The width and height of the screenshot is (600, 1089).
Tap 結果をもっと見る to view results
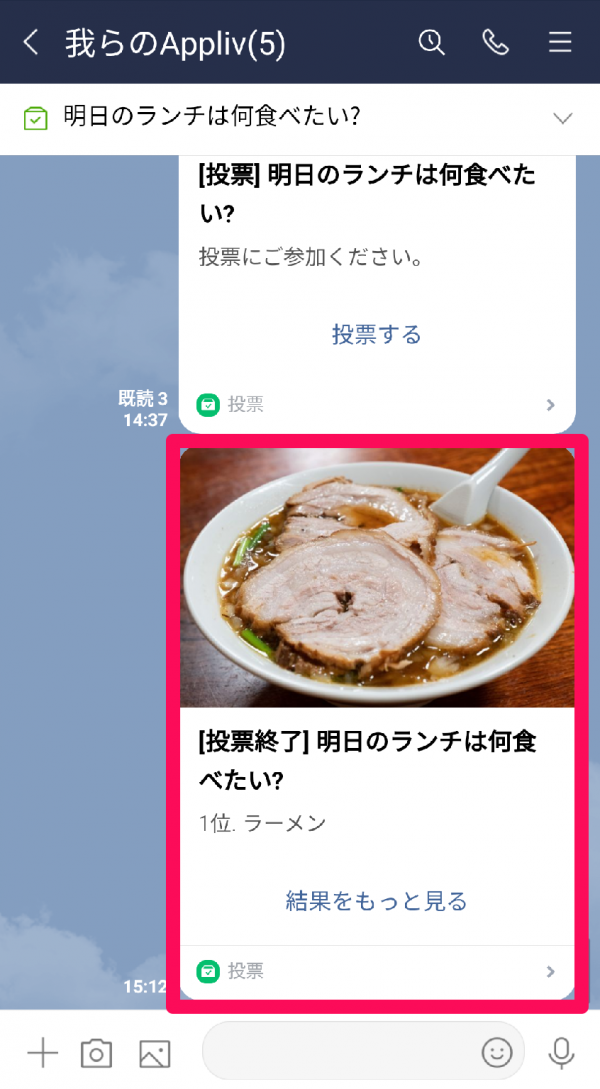click(x=377, y=901)
